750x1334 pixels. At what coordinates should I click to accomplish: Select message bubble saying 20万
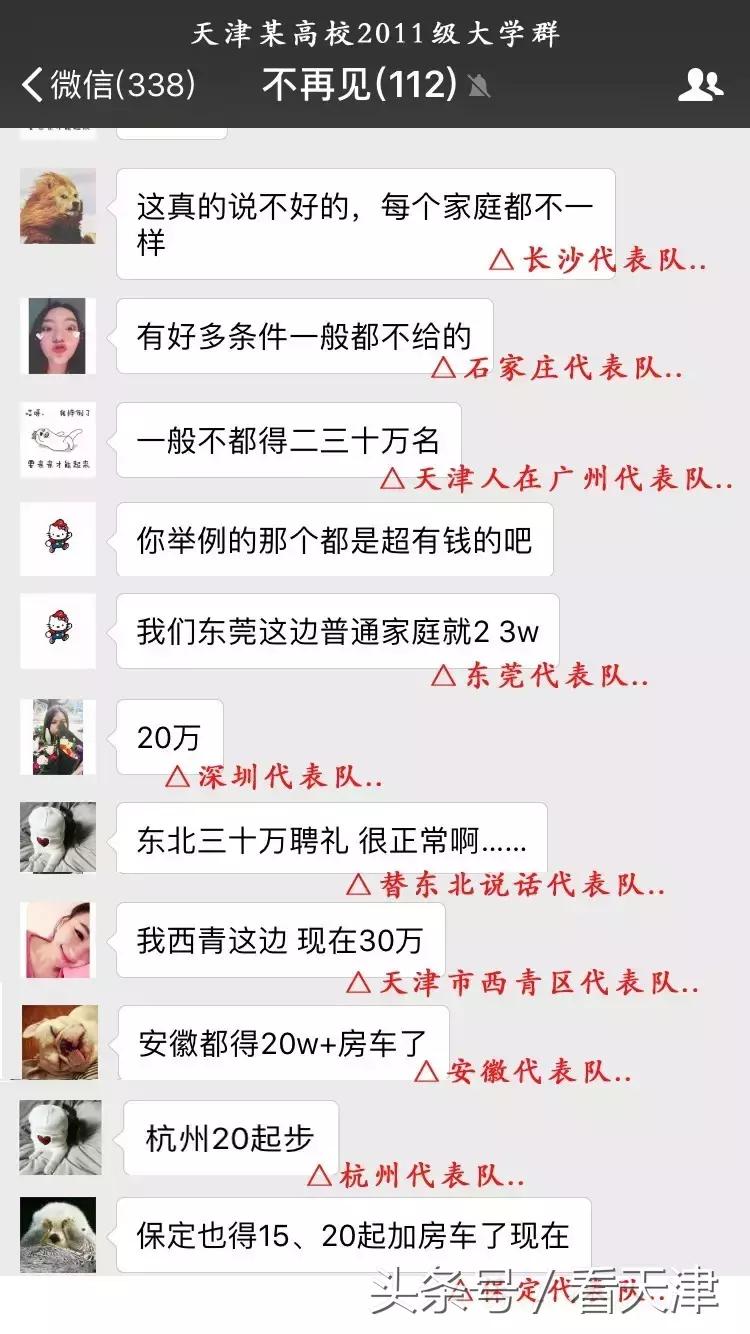[167, 735]
